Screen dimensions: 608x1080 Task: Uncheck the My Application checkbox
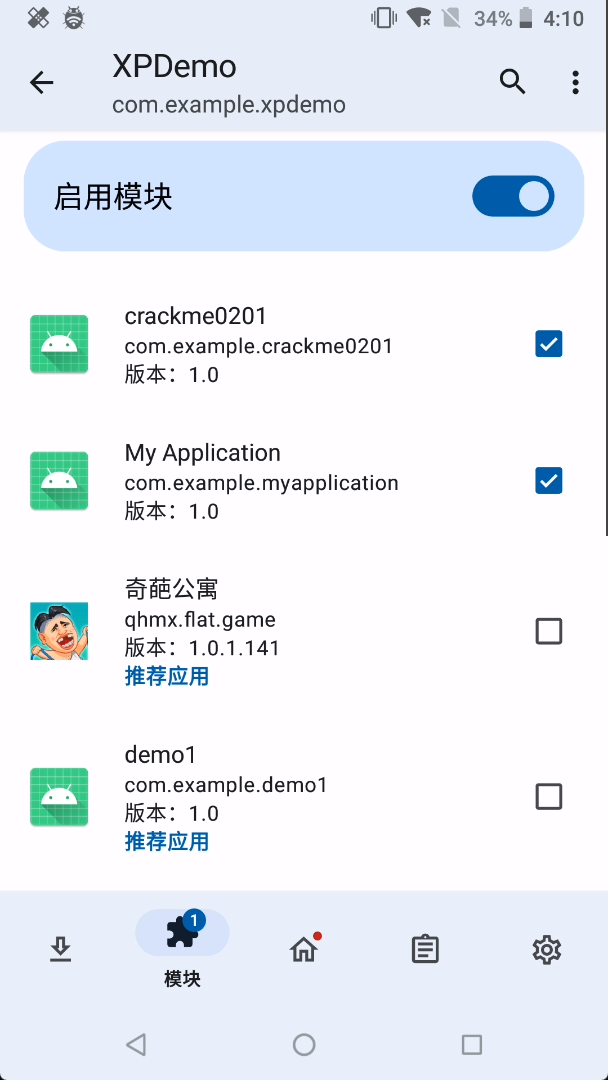(549, 481)
